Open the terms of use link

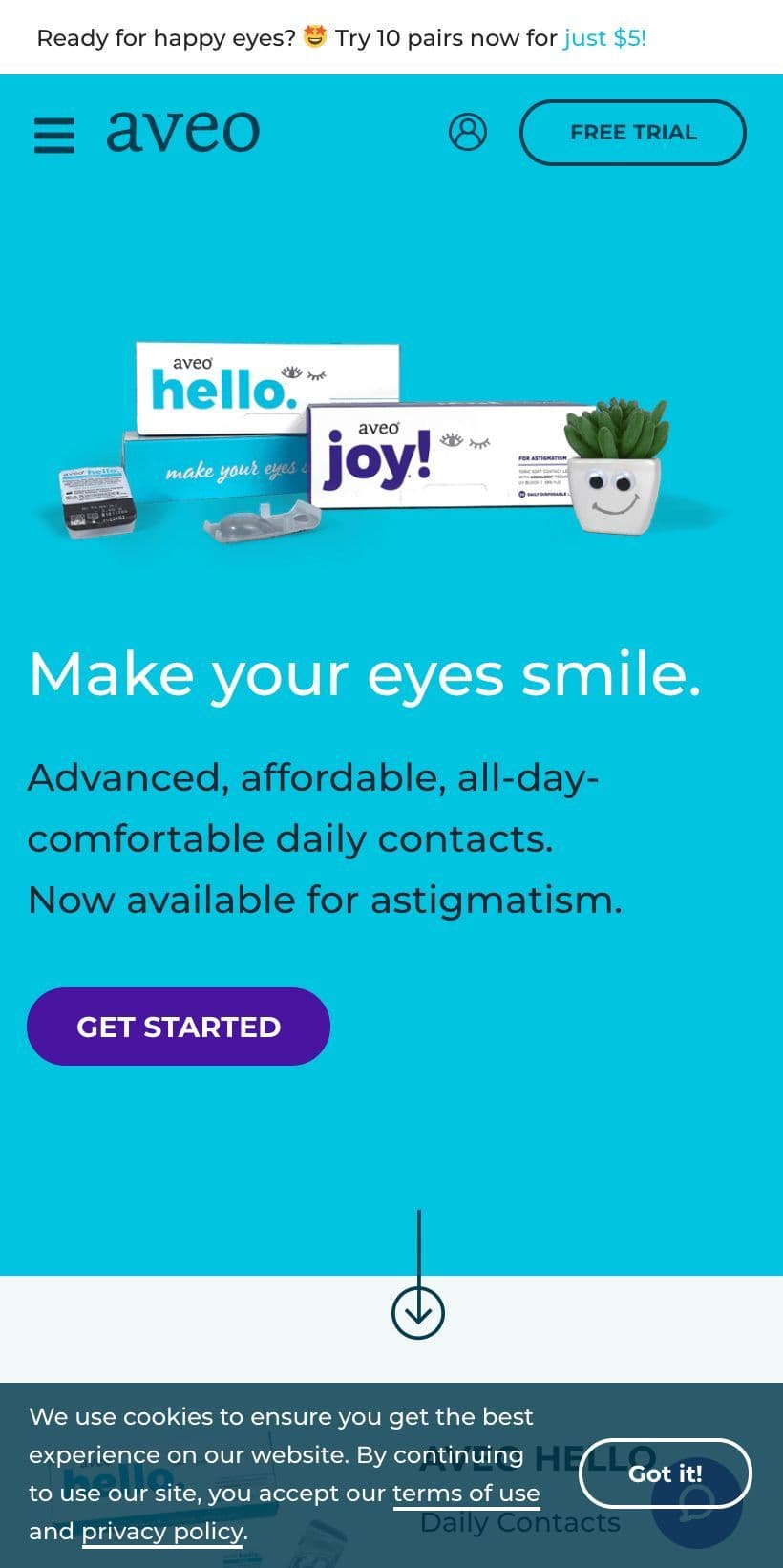466,1494
